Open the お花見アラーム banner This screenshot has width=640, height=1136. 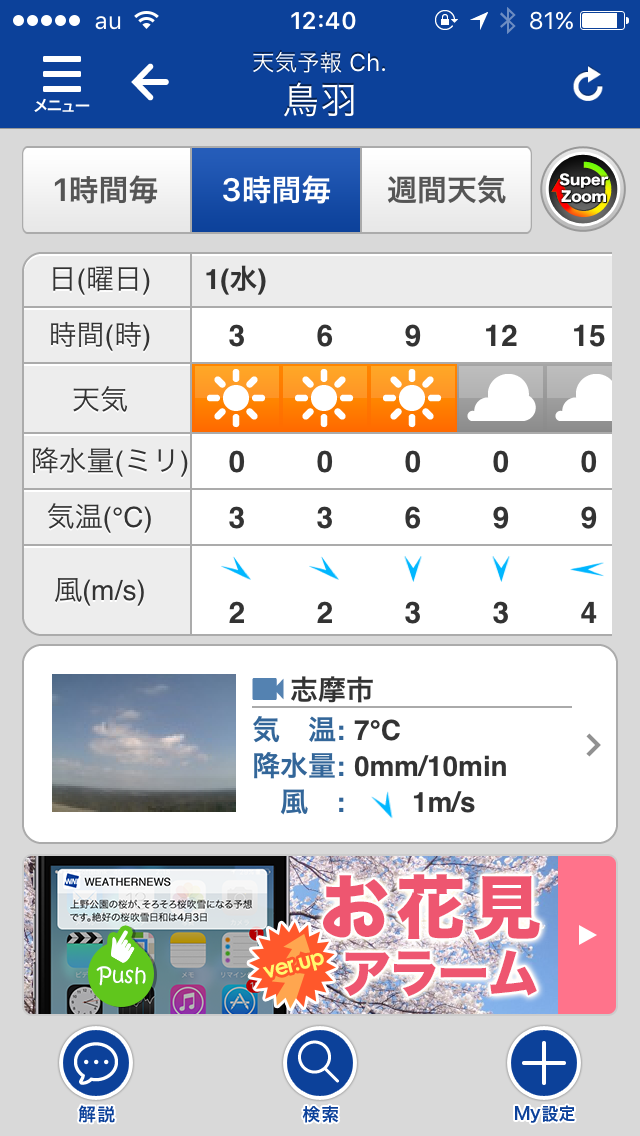point(320,935)
